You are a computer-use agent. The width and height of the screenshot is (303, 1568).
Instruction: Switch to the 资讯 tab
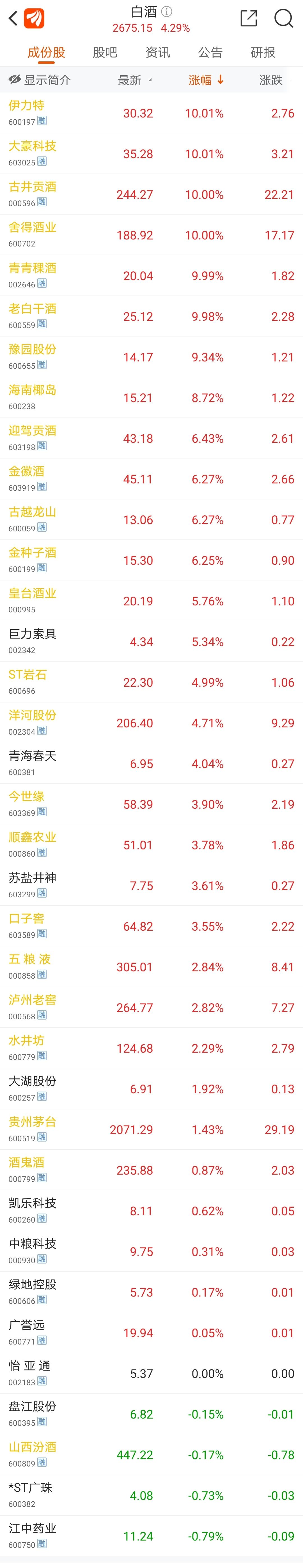point(158,52)
